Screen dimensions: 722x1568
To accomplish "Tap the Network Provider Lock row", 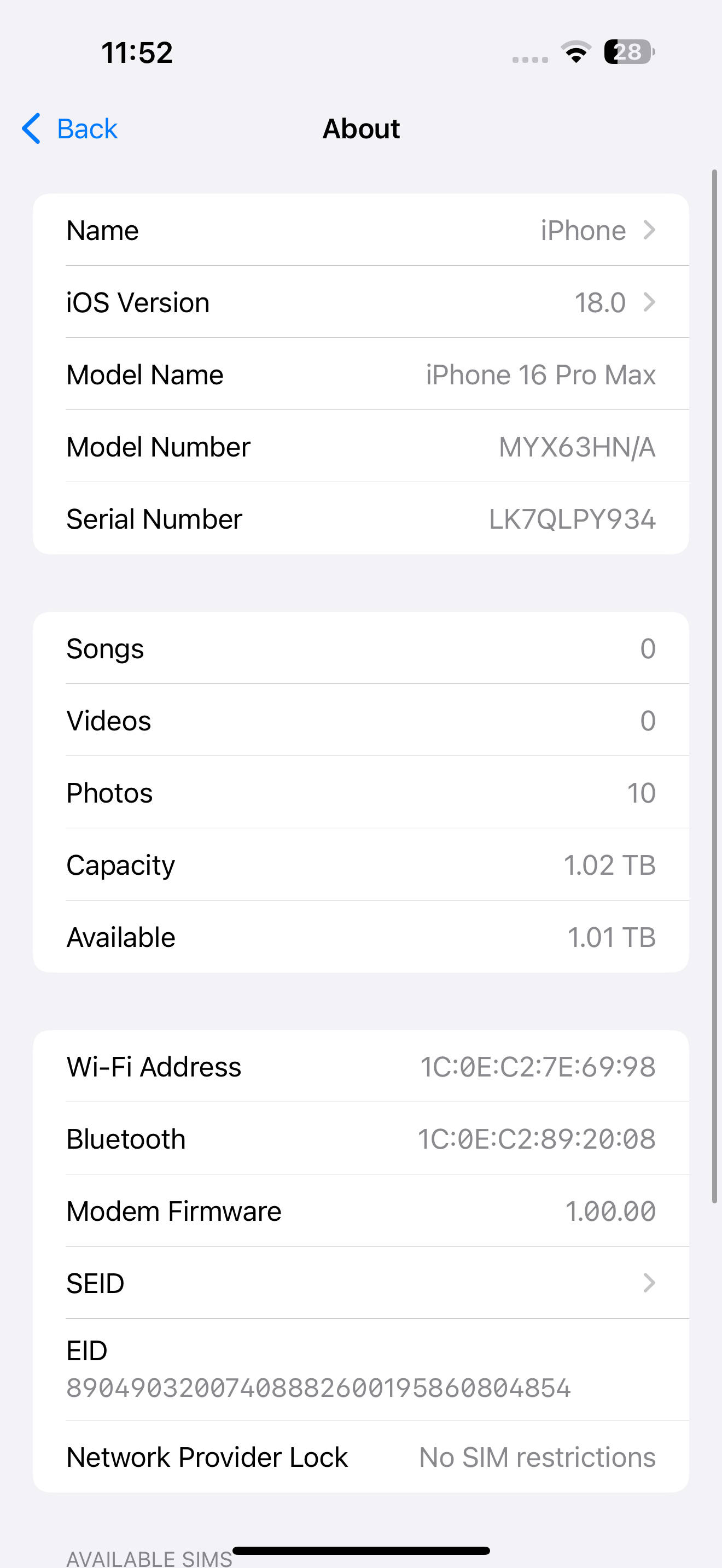I will pyautogui.click(x=361, y=1457).
